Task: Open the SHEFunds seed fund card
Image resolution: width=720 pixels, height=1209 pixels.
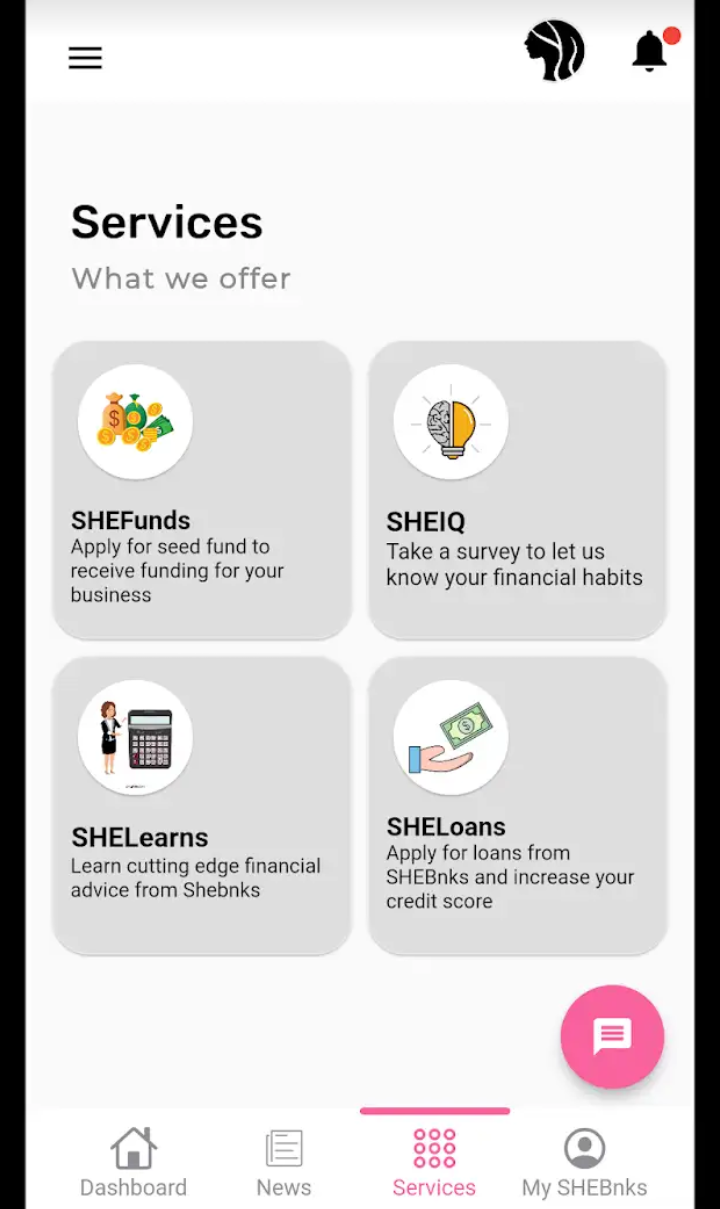Action: pyautogui.click(x=202, y=489)
